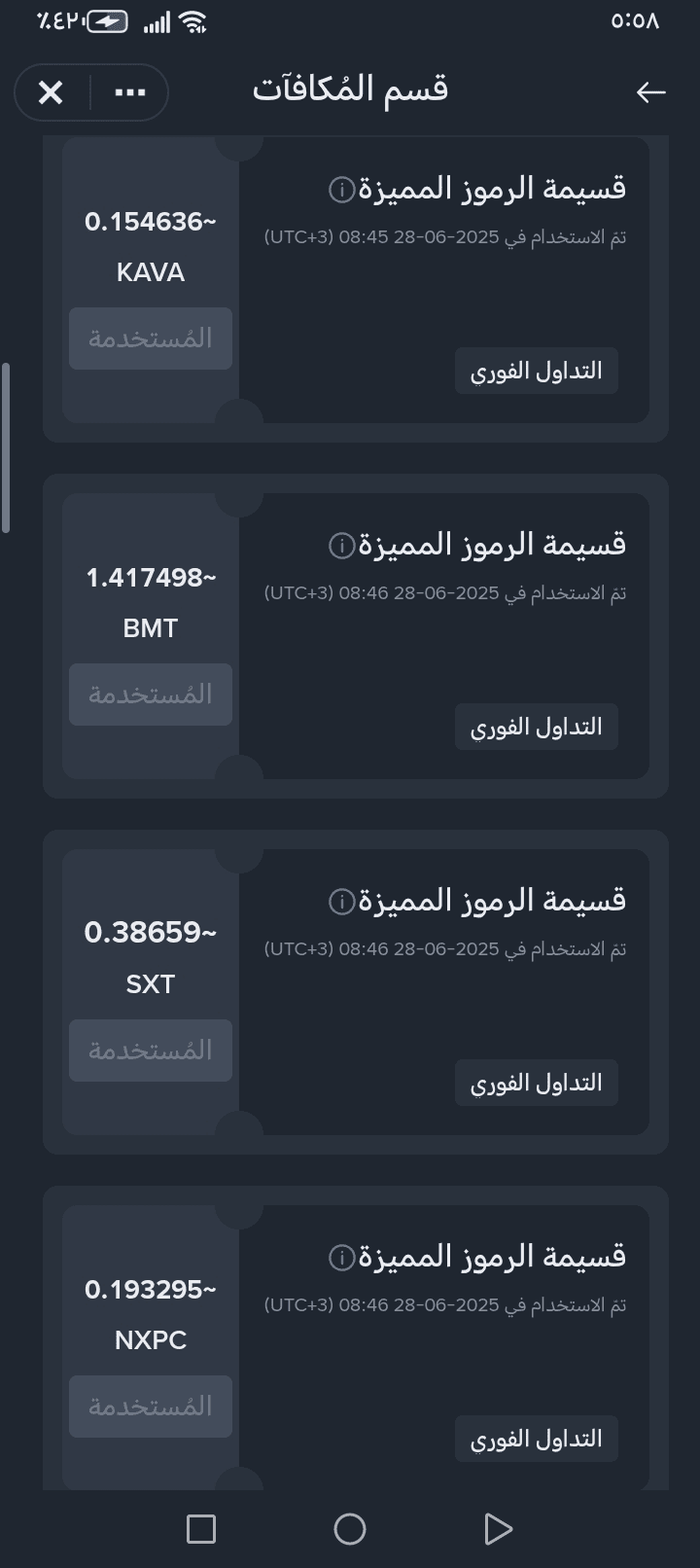View info icon on SXT token voucher

(x=341, y=902)
